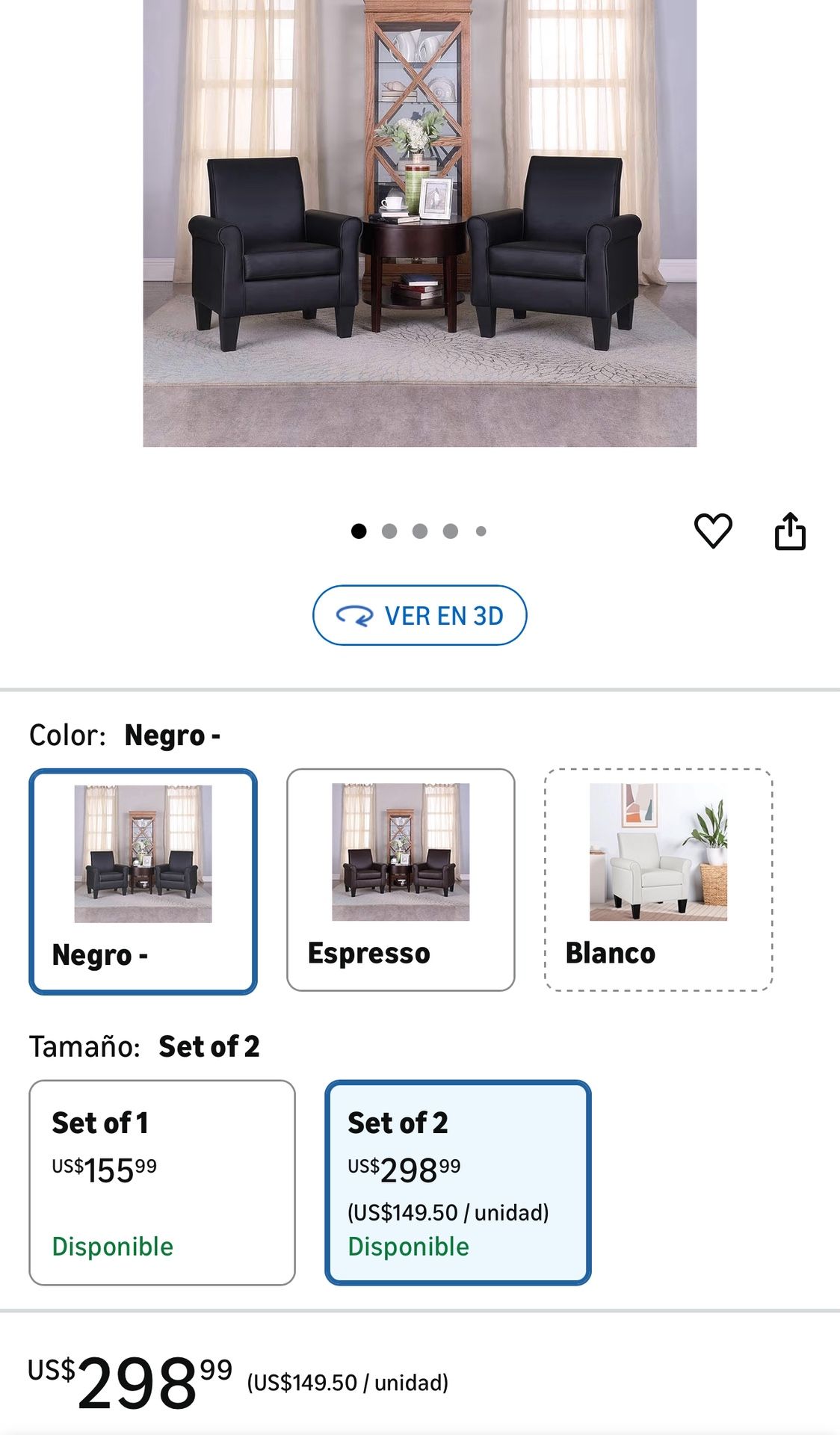Select the fourth carousel dot
Image resolution: width=840 pixels, height=1435 pixels.
(449, 531)
